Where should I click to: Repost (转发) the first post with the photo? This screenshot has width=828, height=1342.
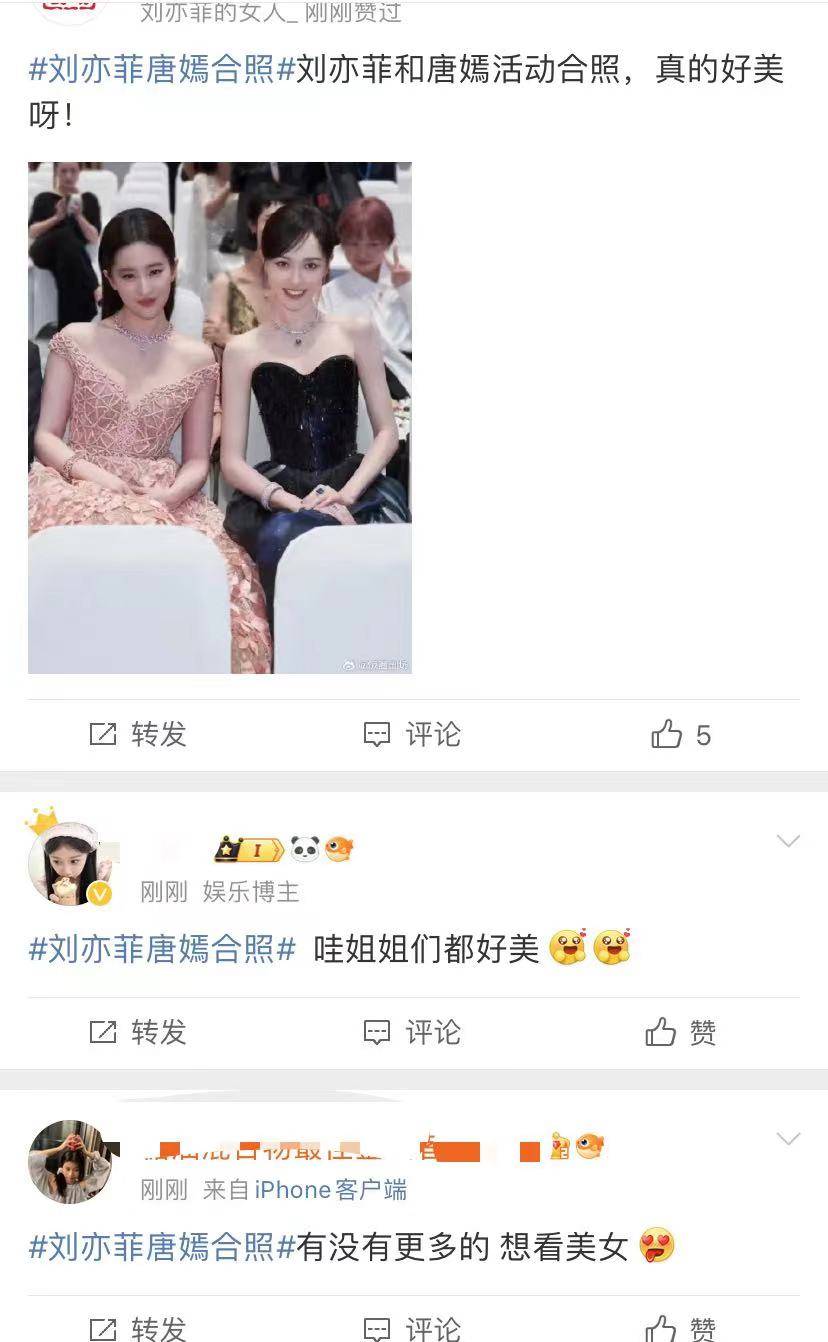[x=138, y=735]
